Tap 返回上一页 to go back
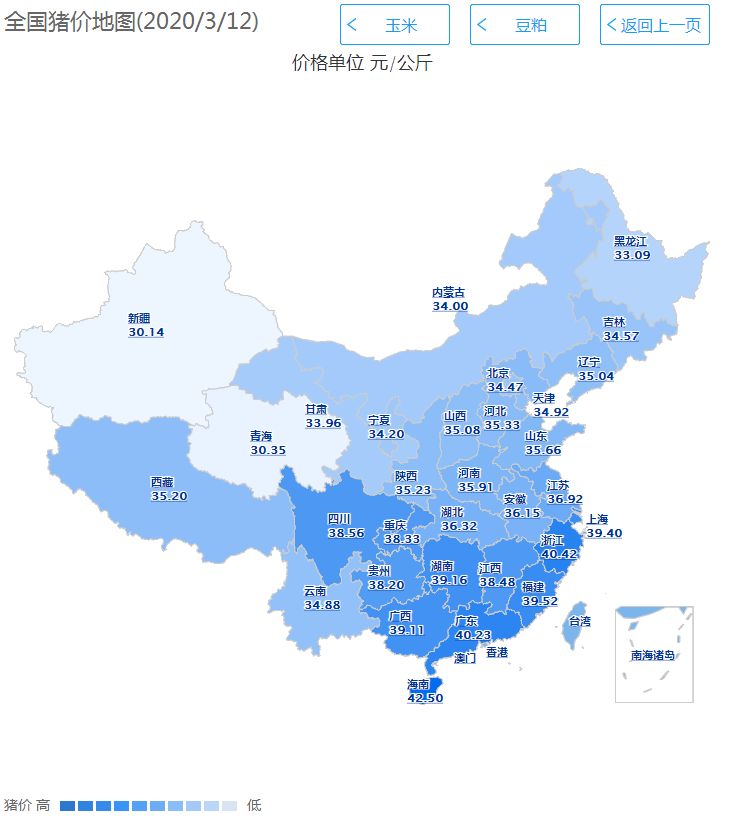The height and width of the screenshot is (821, 741). [654, 25]
